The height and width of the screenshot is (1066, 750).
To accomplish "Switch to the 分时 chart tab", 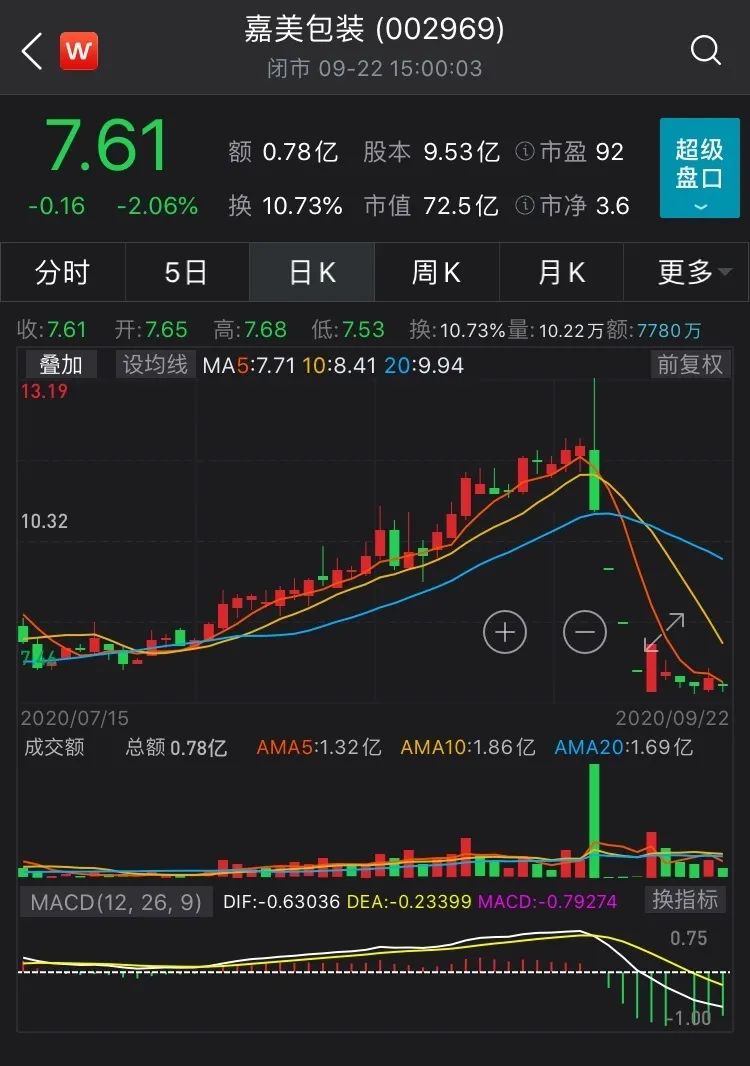I will click(62, 272).
